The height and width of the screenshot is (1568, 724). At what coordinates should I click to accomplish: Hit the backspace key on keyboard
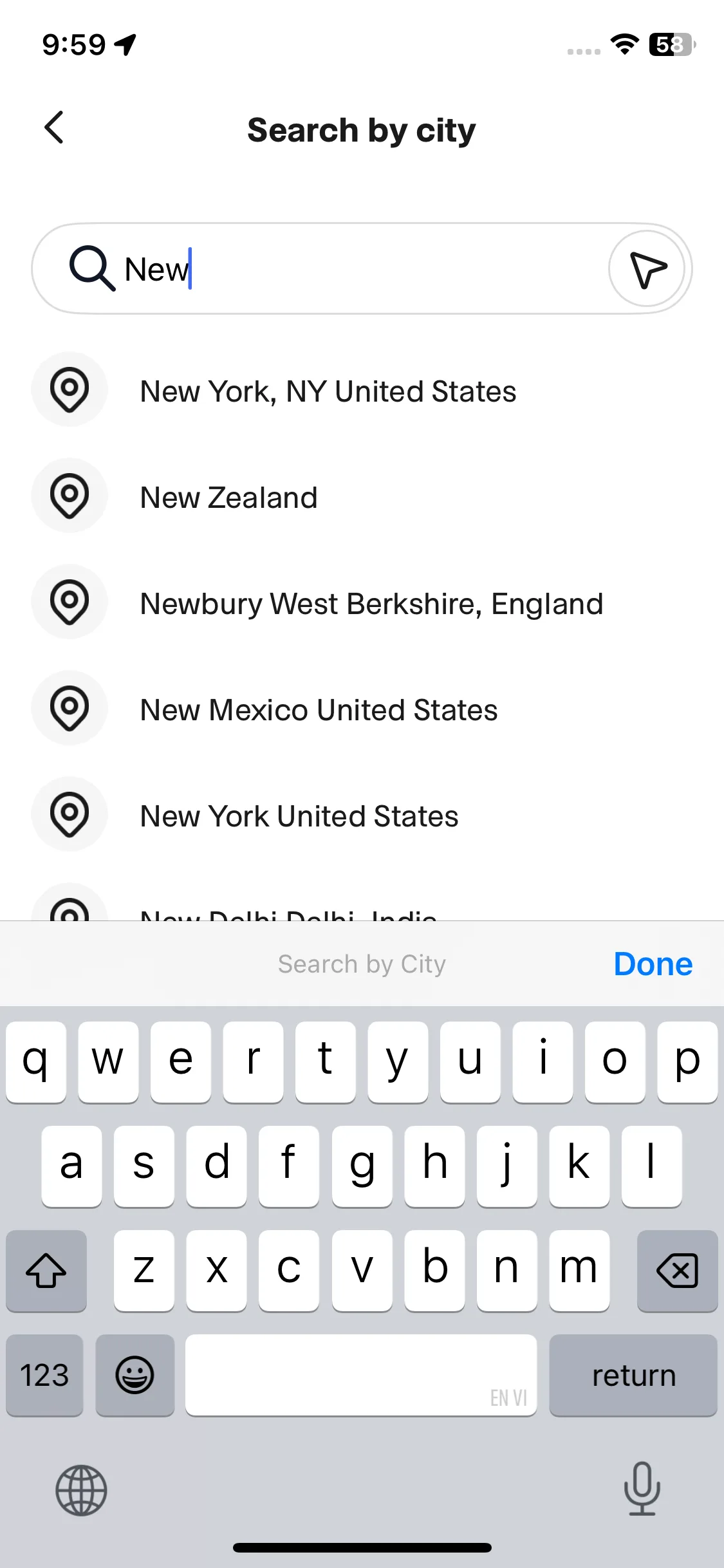click(676, 1271)
